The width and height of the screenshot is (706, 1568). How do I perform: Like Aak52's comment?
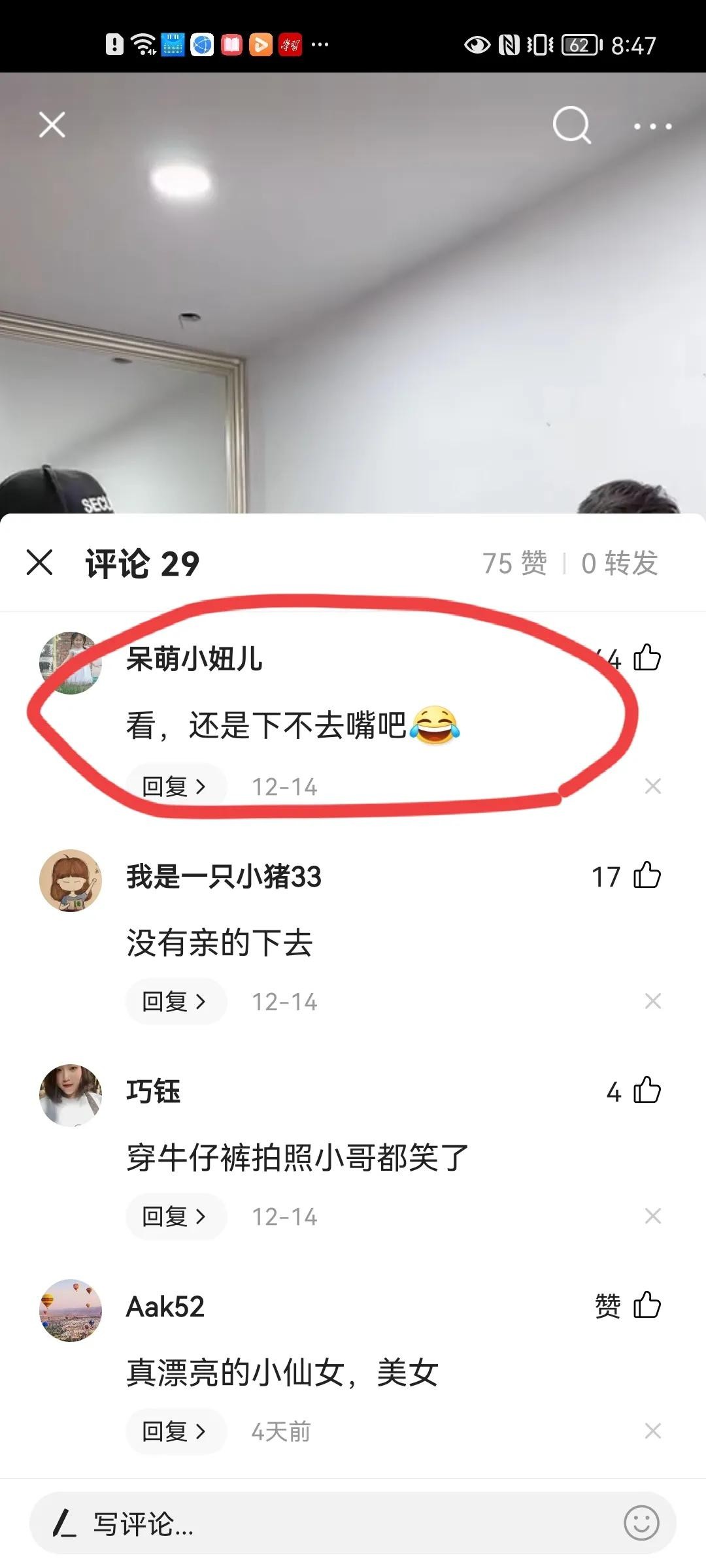(647, 1305)
